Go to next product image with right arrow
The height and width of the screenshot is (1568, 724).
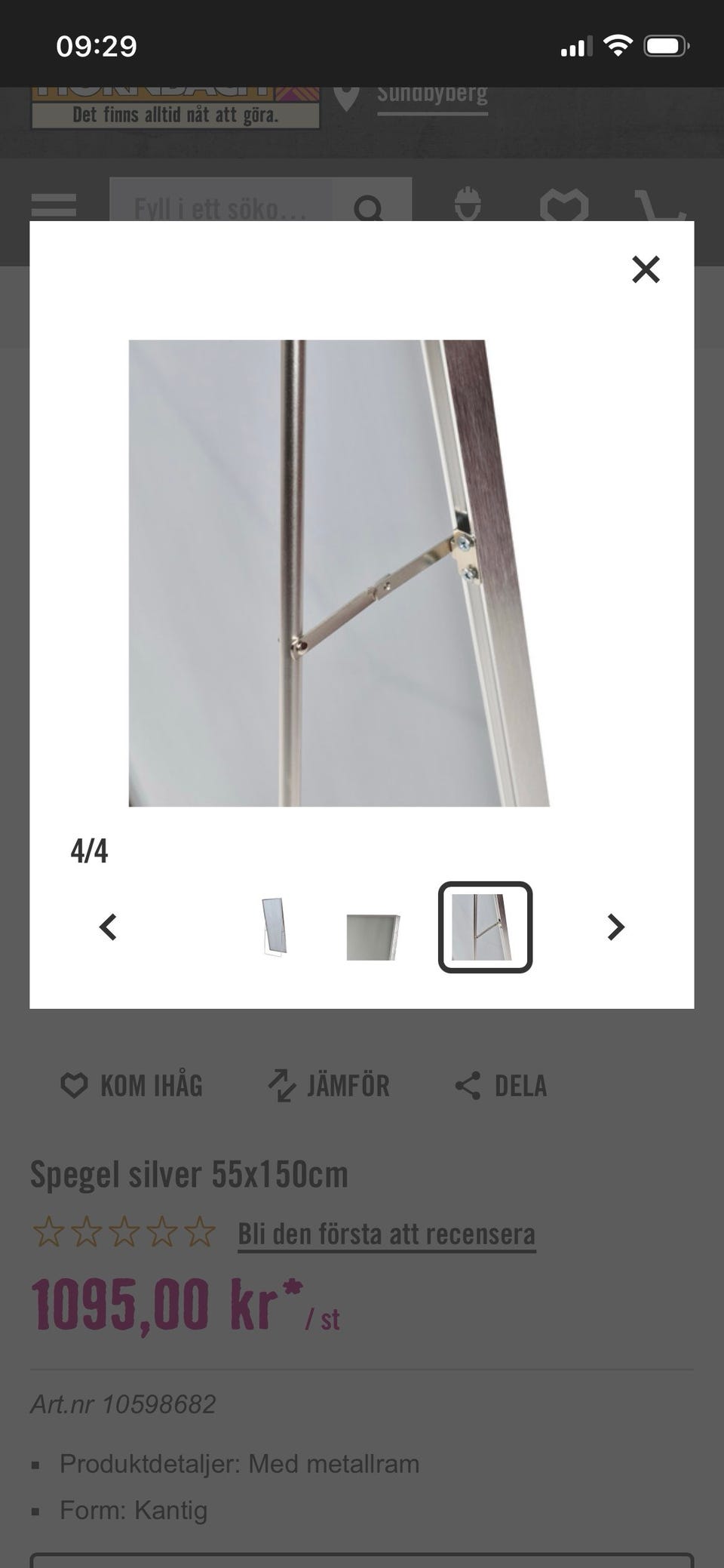point(615,927)
